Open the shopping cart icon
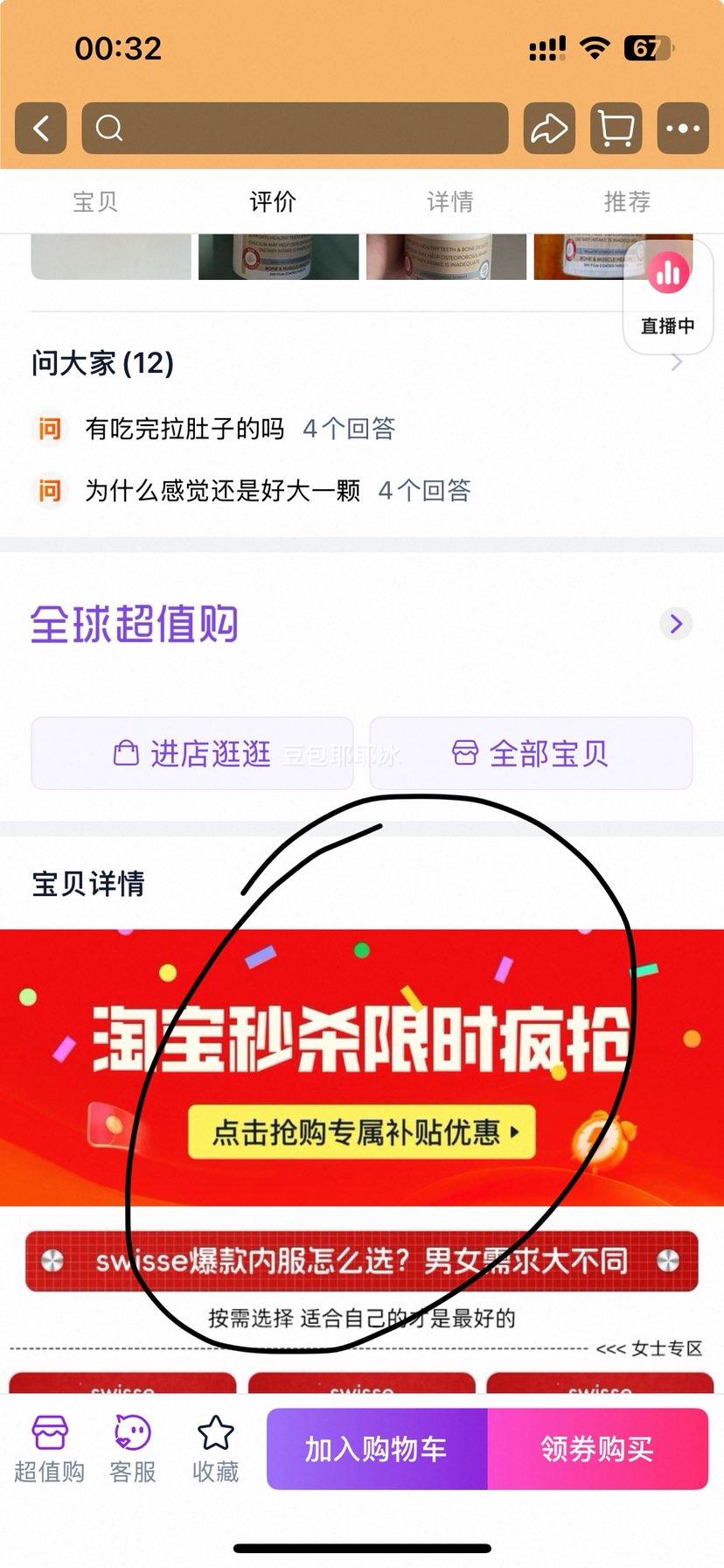 [x=616, y=129]
